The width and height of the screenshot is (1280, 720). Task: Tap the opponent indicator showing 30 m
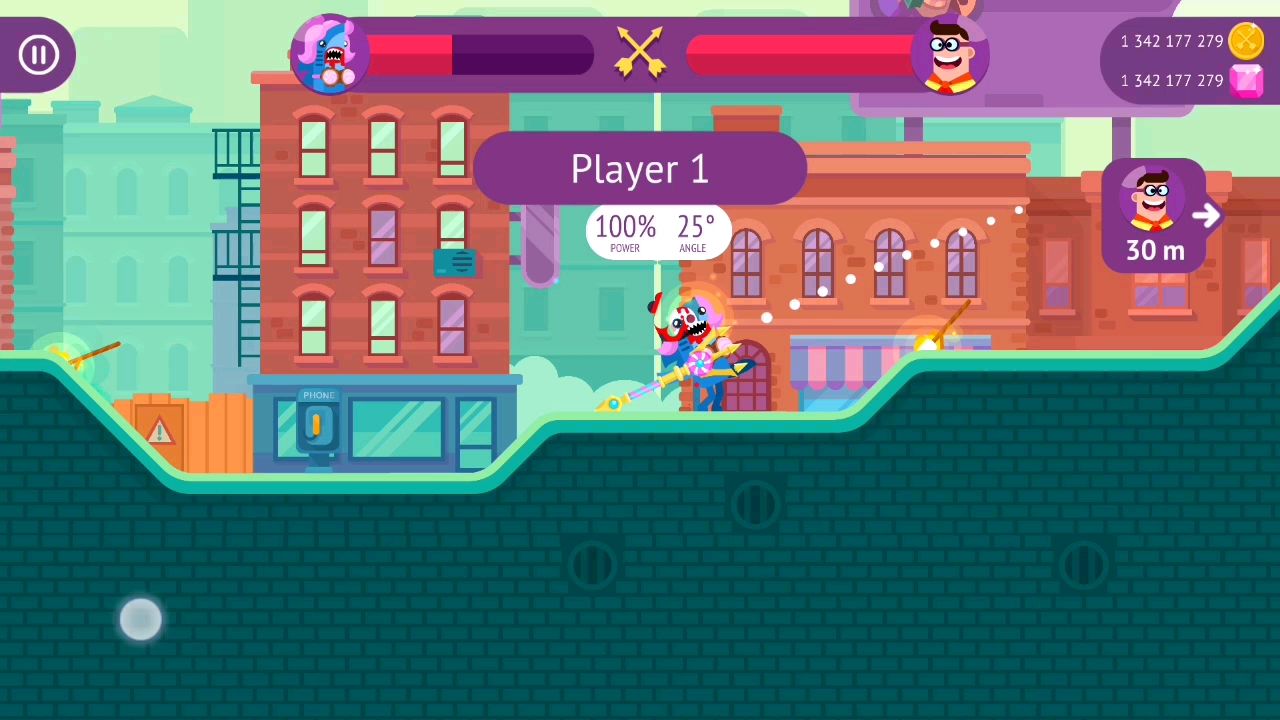(x=1156, y=216)
